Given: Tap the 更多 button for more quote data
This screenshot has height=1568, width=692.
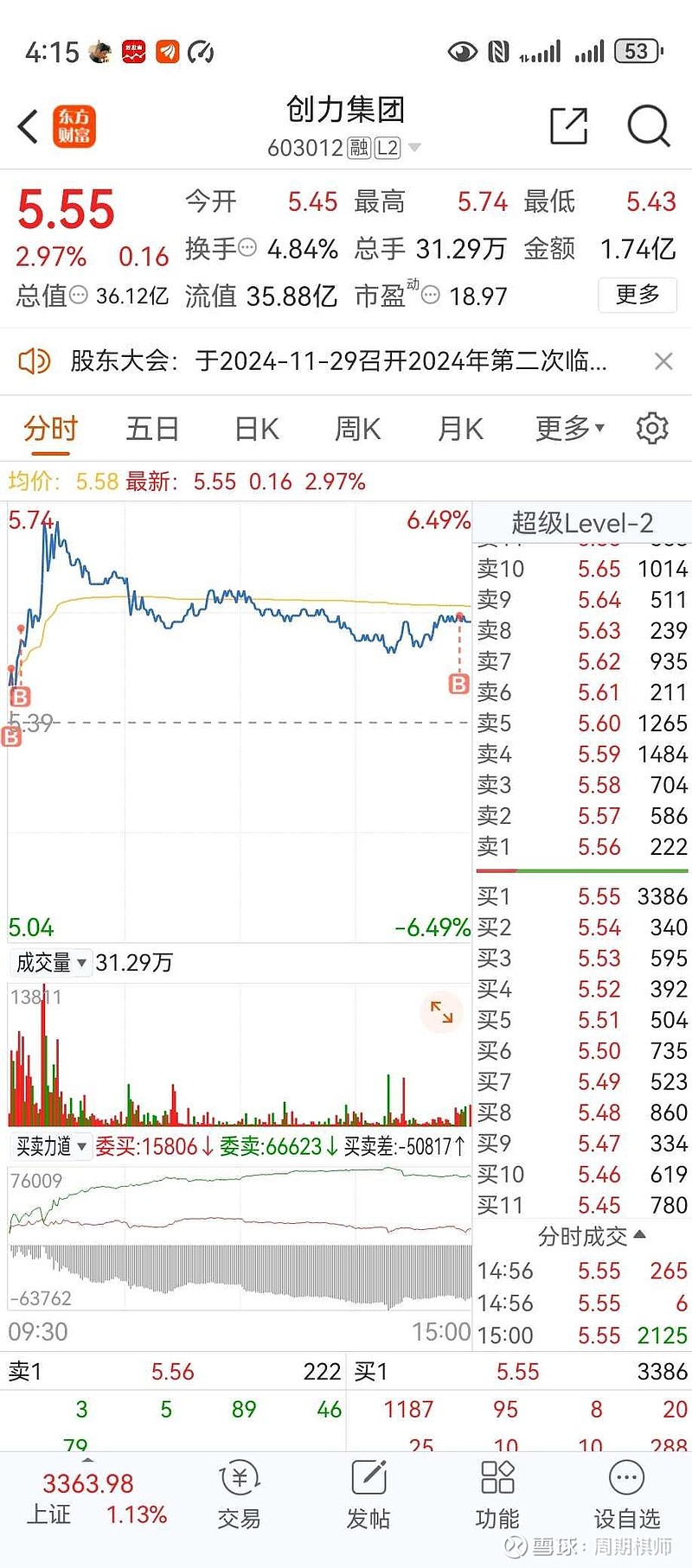Looking at the screenshot, I should click(637, 296).
